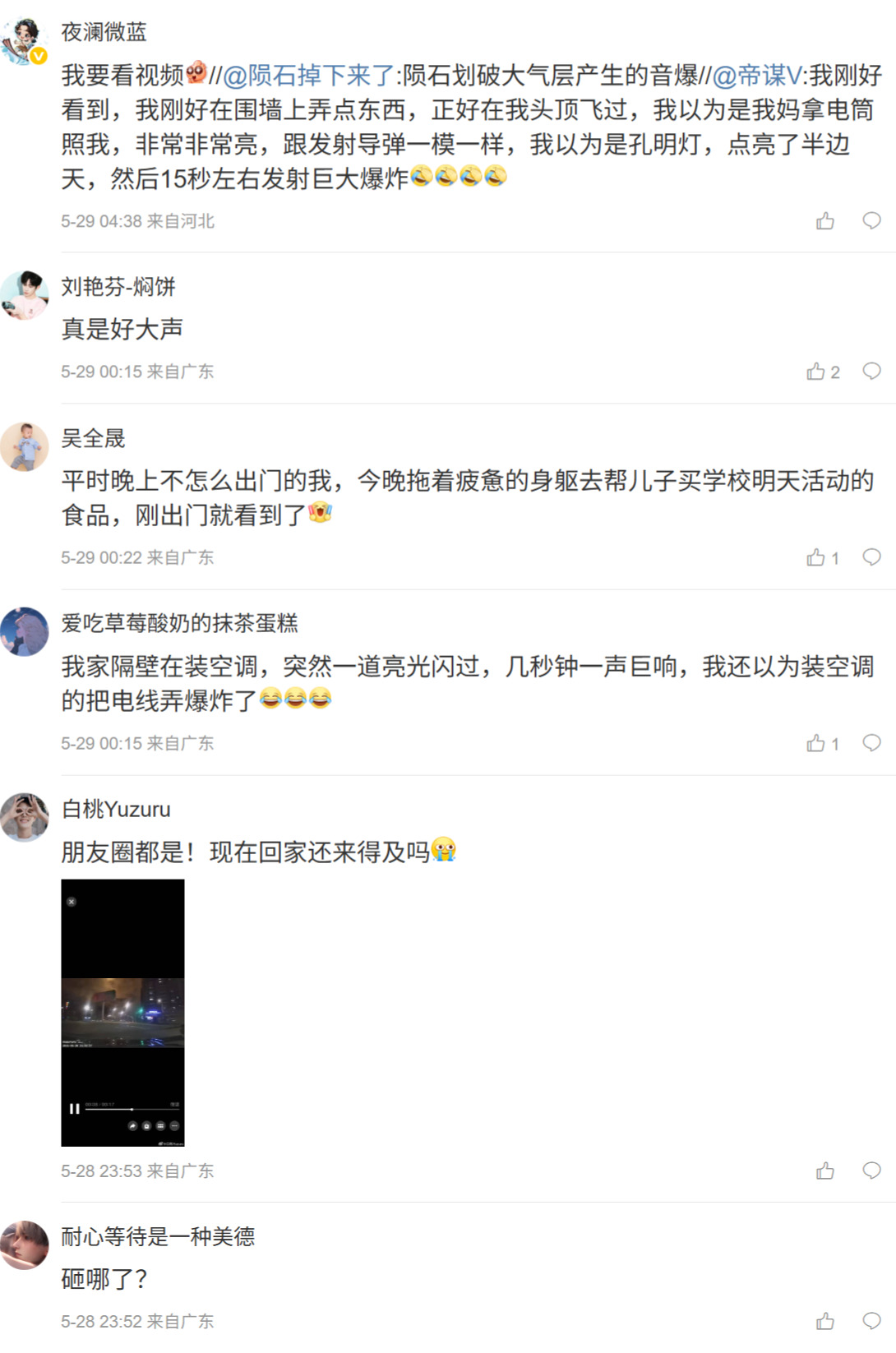Like the comment by 爱吃草莓酸奶的抹茶蛋糕
The height and width of the screenshot is (1353, 896).
pos(816,744)
